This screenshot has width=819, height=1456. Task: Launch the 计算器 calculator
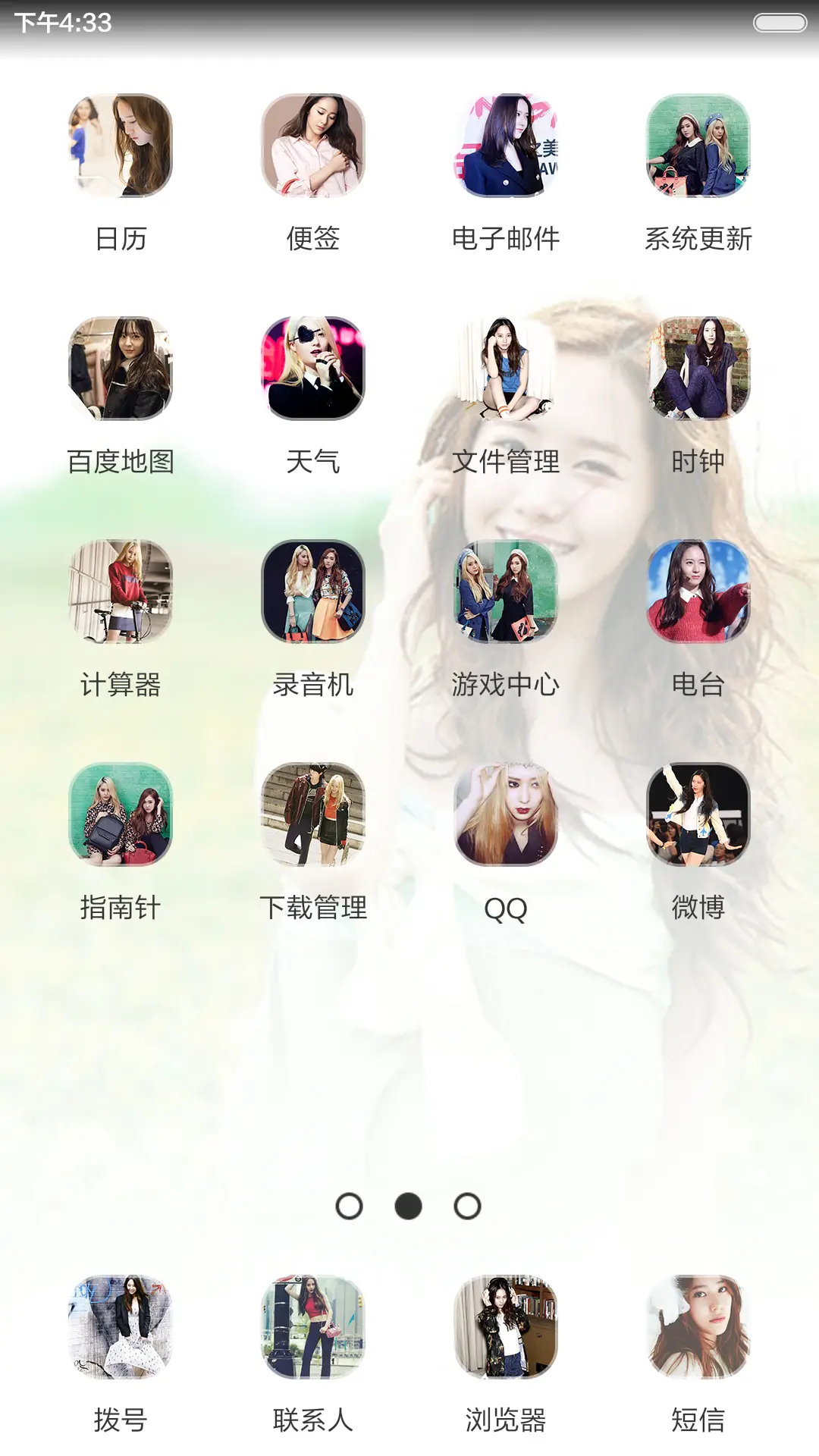(x=121, y=591)
